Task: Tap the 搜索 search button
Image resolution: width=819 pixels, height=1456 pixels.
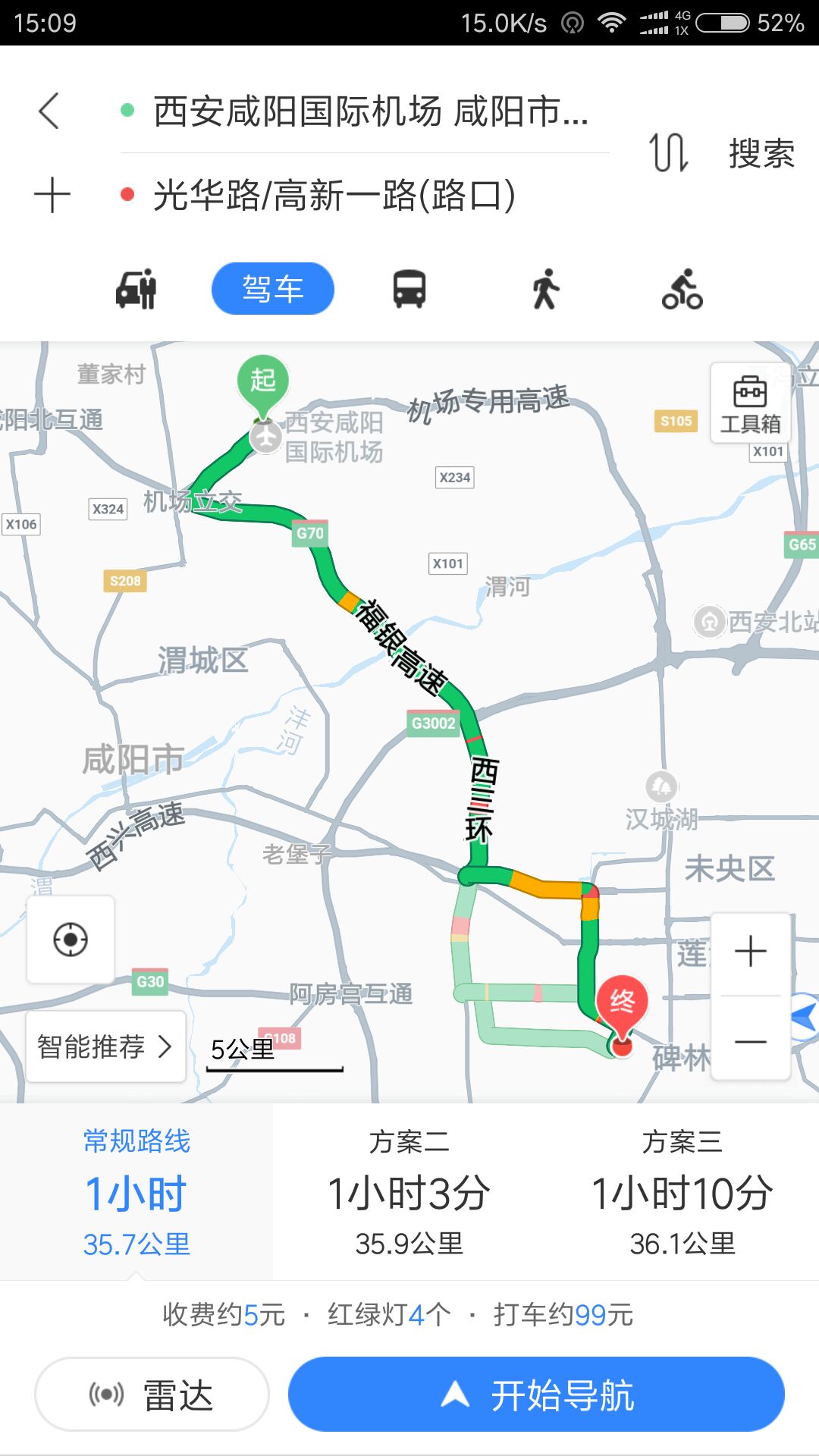Action: 761,154
